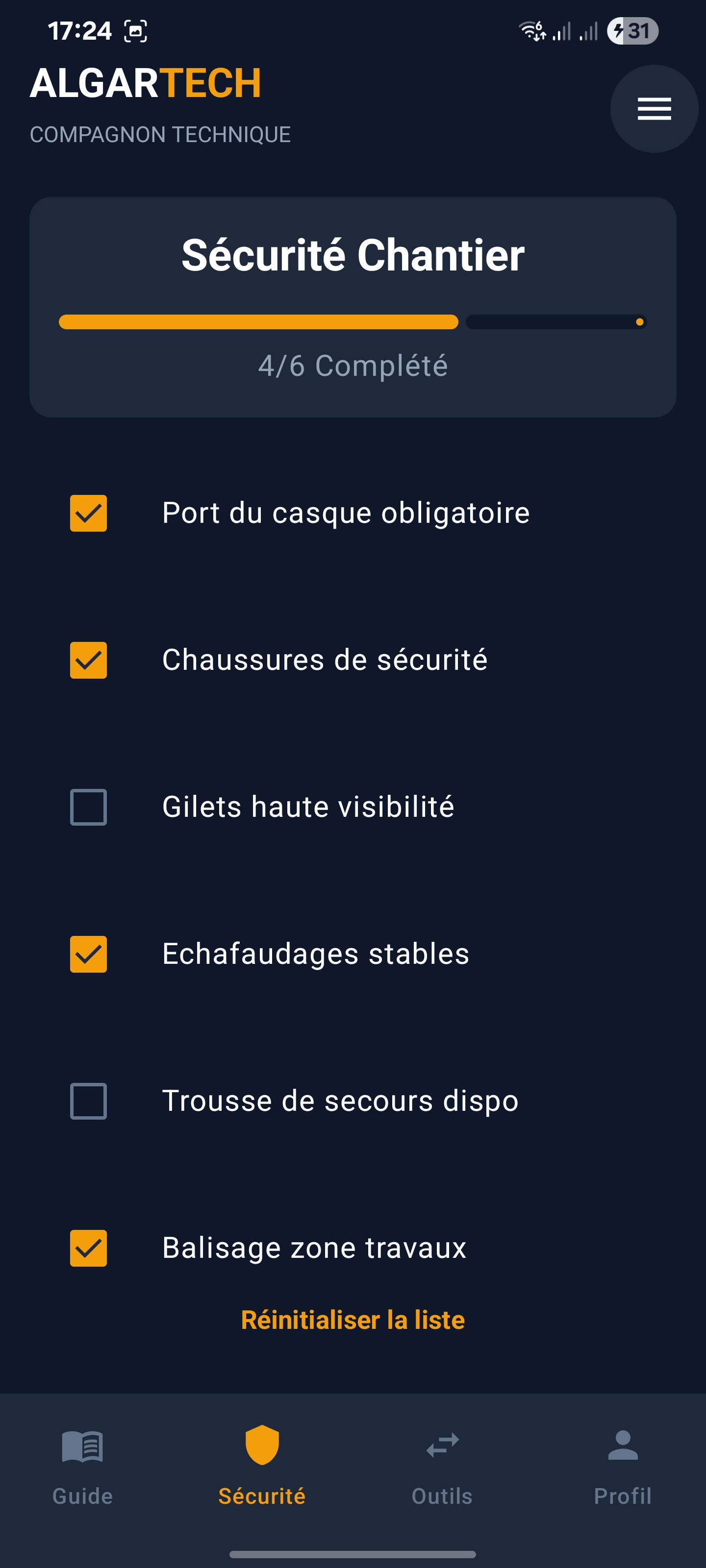Uncheck Port du casque obligatoire

89,514
